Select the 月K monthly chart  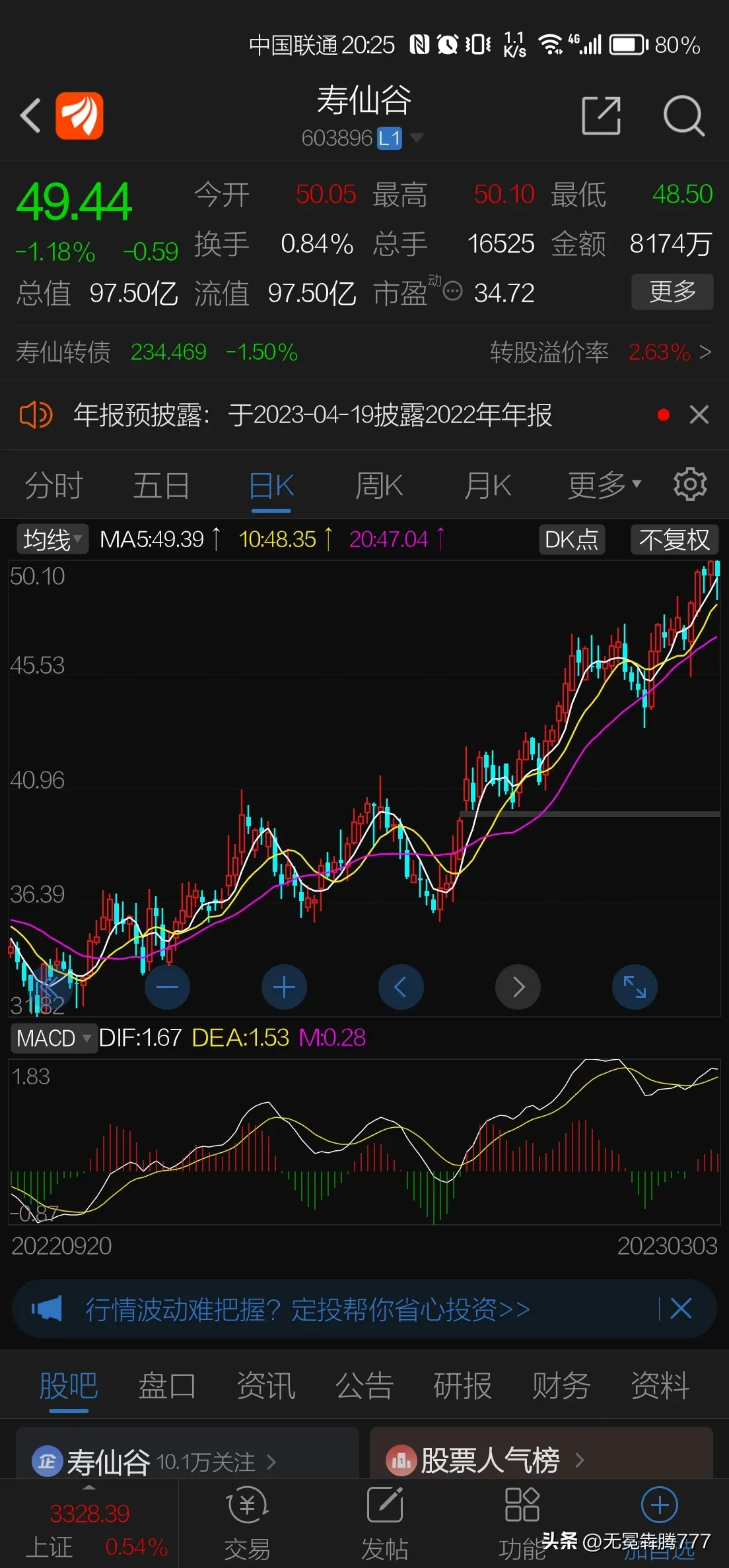[x=487, y=486]
